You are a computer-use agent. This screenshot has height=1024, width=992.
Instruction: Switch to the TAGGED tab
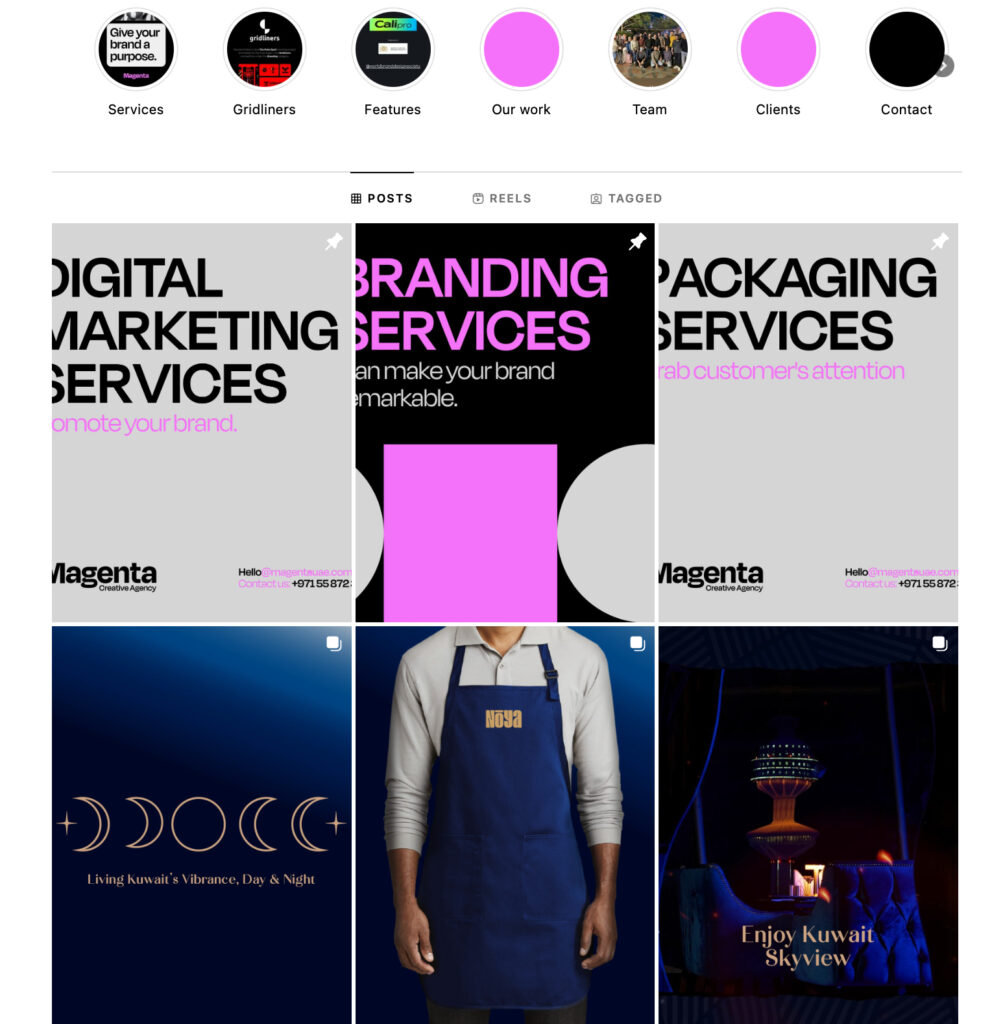(x=627, y=198)
